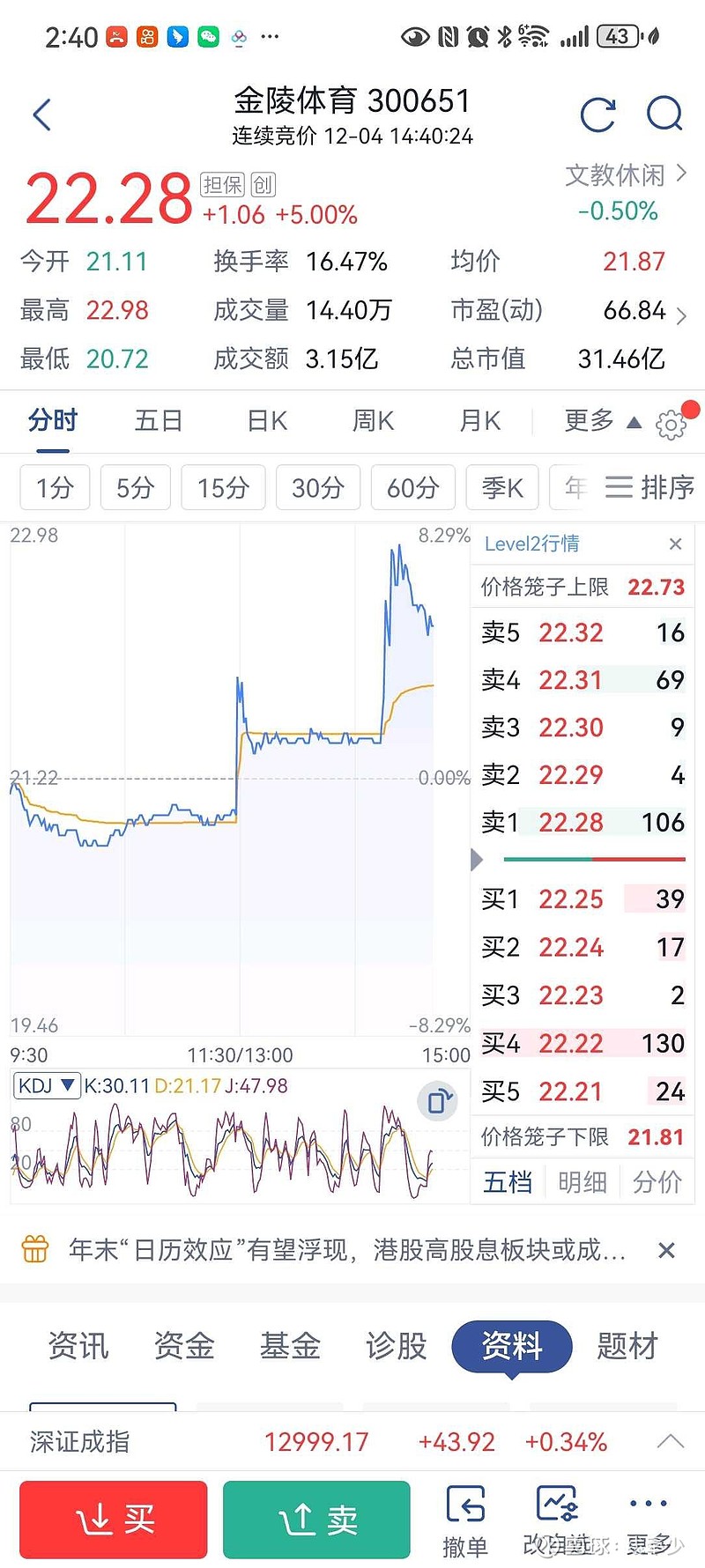Switch order book to 明细 tab
Image resolution: width=705 pixels, height=1568 pixels.
[x=583, y=1181]
